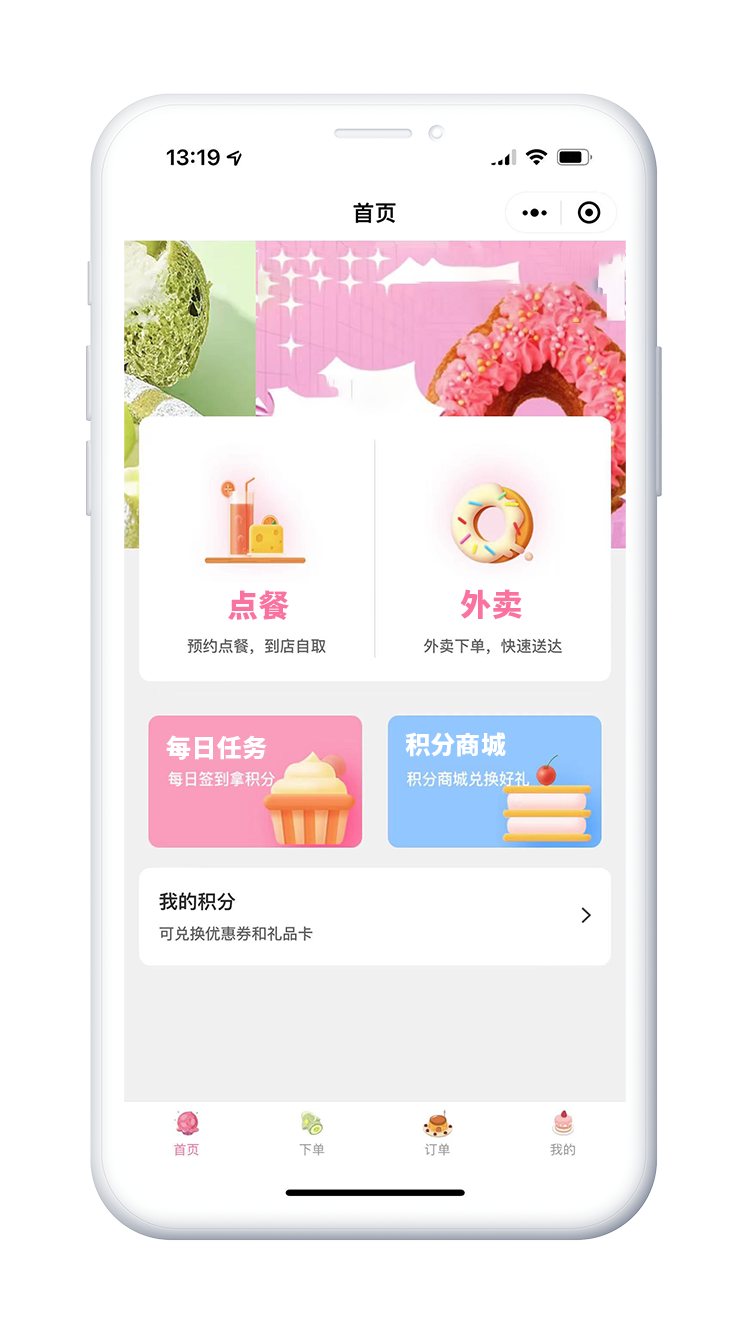Open the mini-program more options menu
The height and width of the screenshot is (1334, 750).
(535, 213)
